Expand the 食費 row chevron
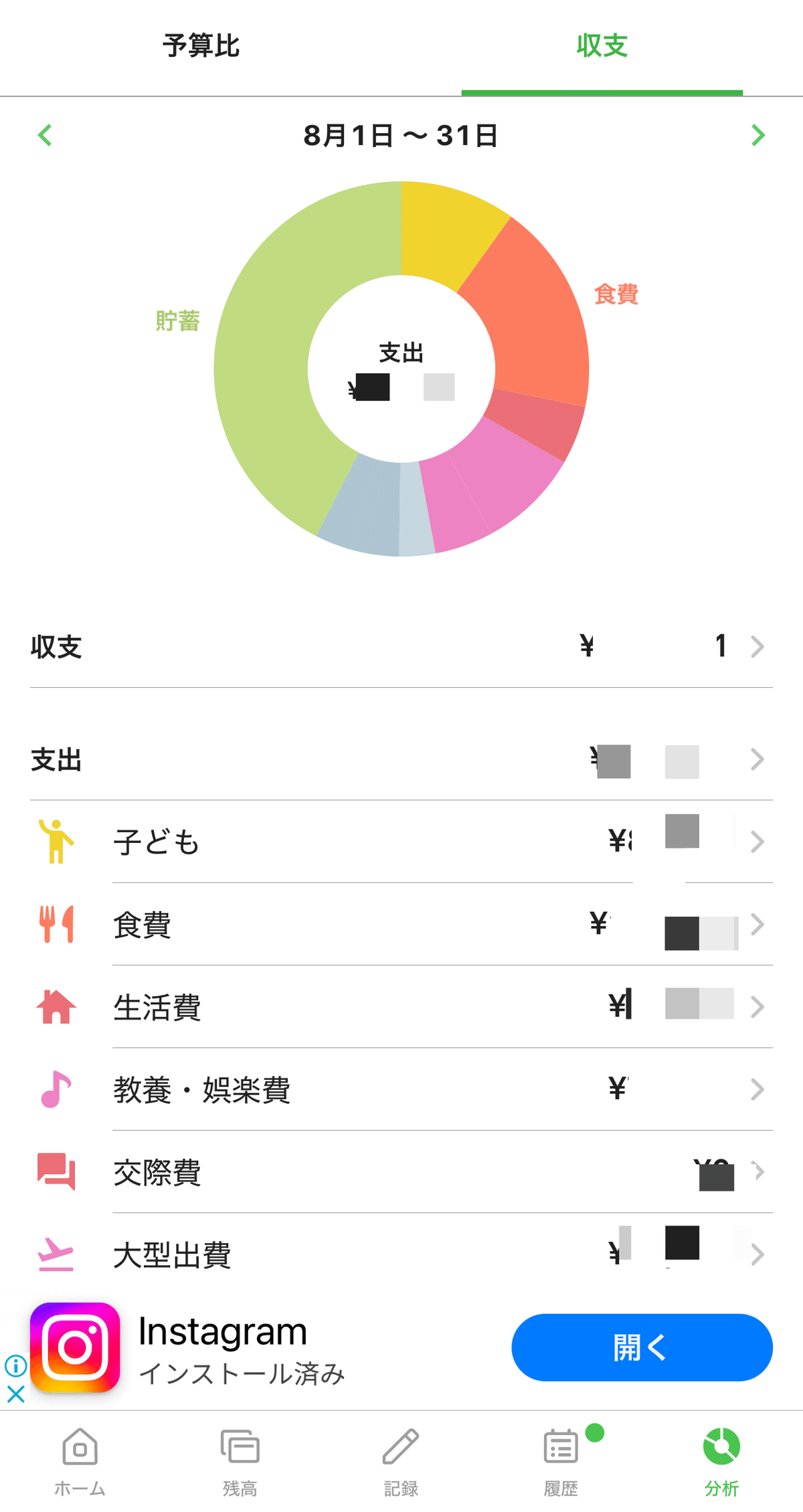Image resolution: width=803 pixels, height=1512 pixels. point(757,924)
